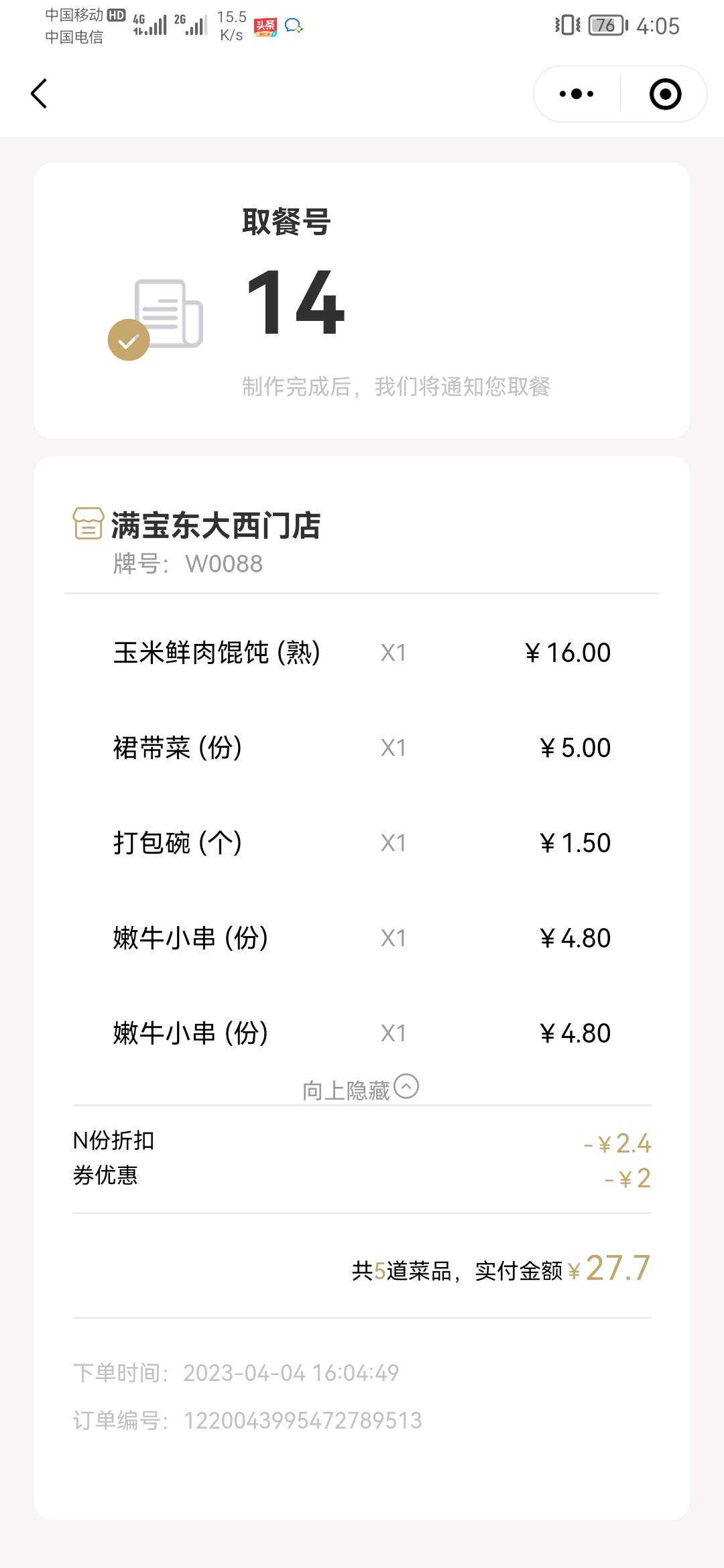Collapse the dish list with 向上隐藏

point(361,1089)
